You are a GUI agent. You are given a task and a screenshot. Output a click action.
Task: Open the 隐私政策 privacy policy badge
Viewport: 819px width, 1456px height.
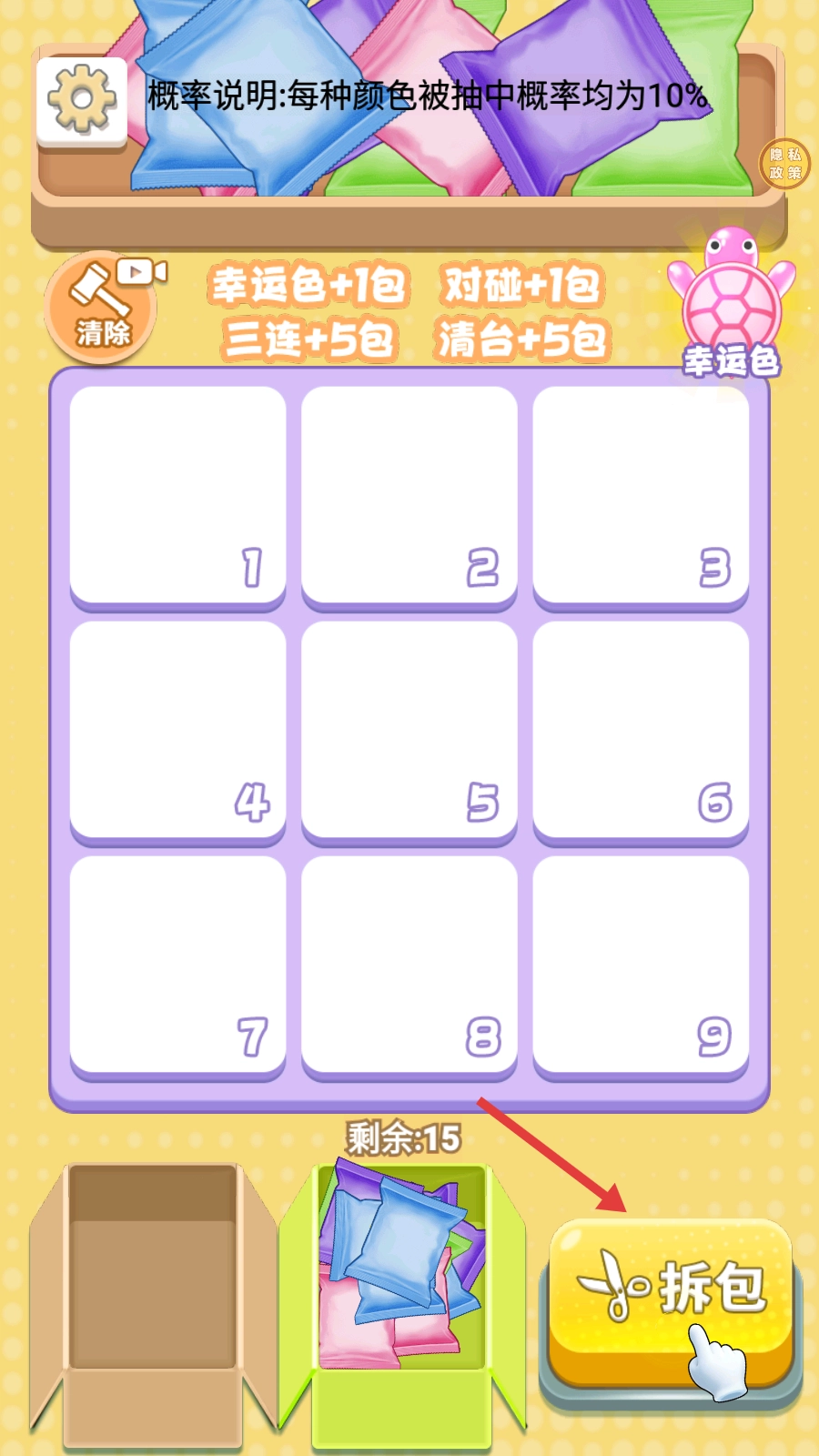(x=784, y=164)
